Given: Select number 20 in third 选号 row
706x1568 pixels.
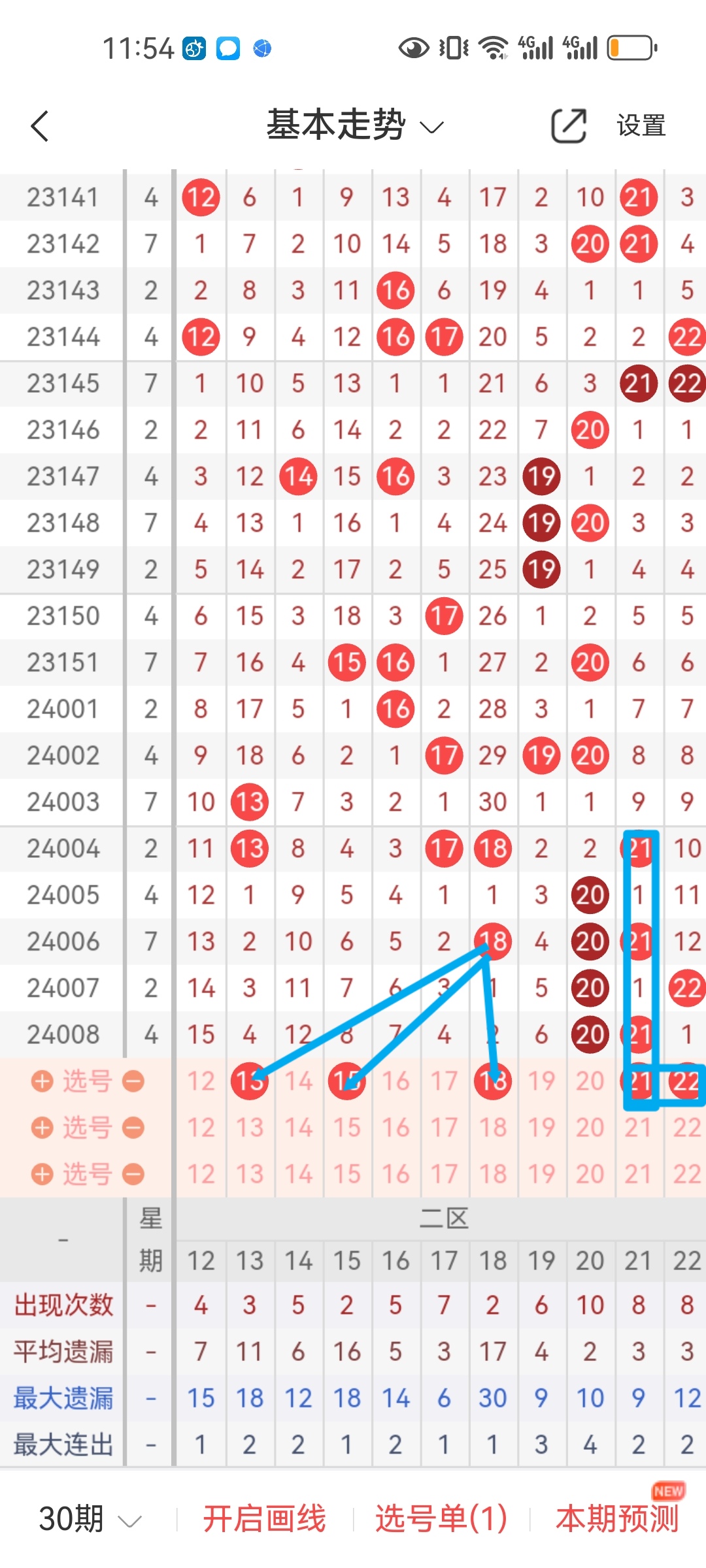Looking at the screenshot, I should coord(590,1174).
